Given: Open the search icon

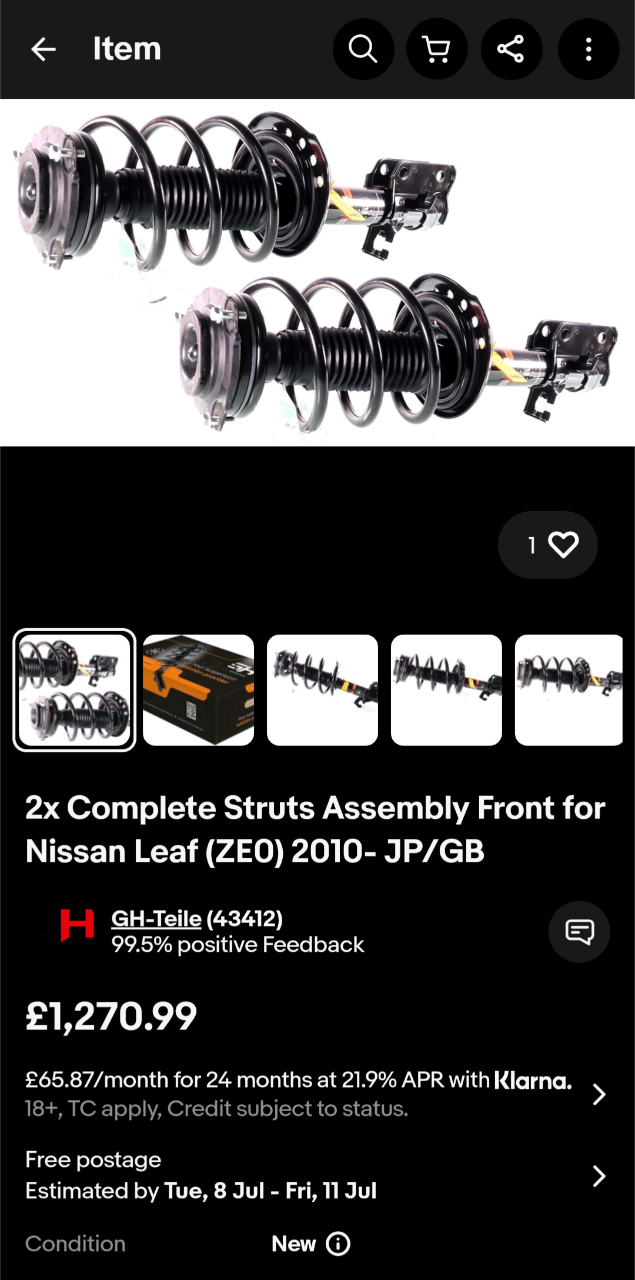Looking at the screenshot, I should point(363,49).
